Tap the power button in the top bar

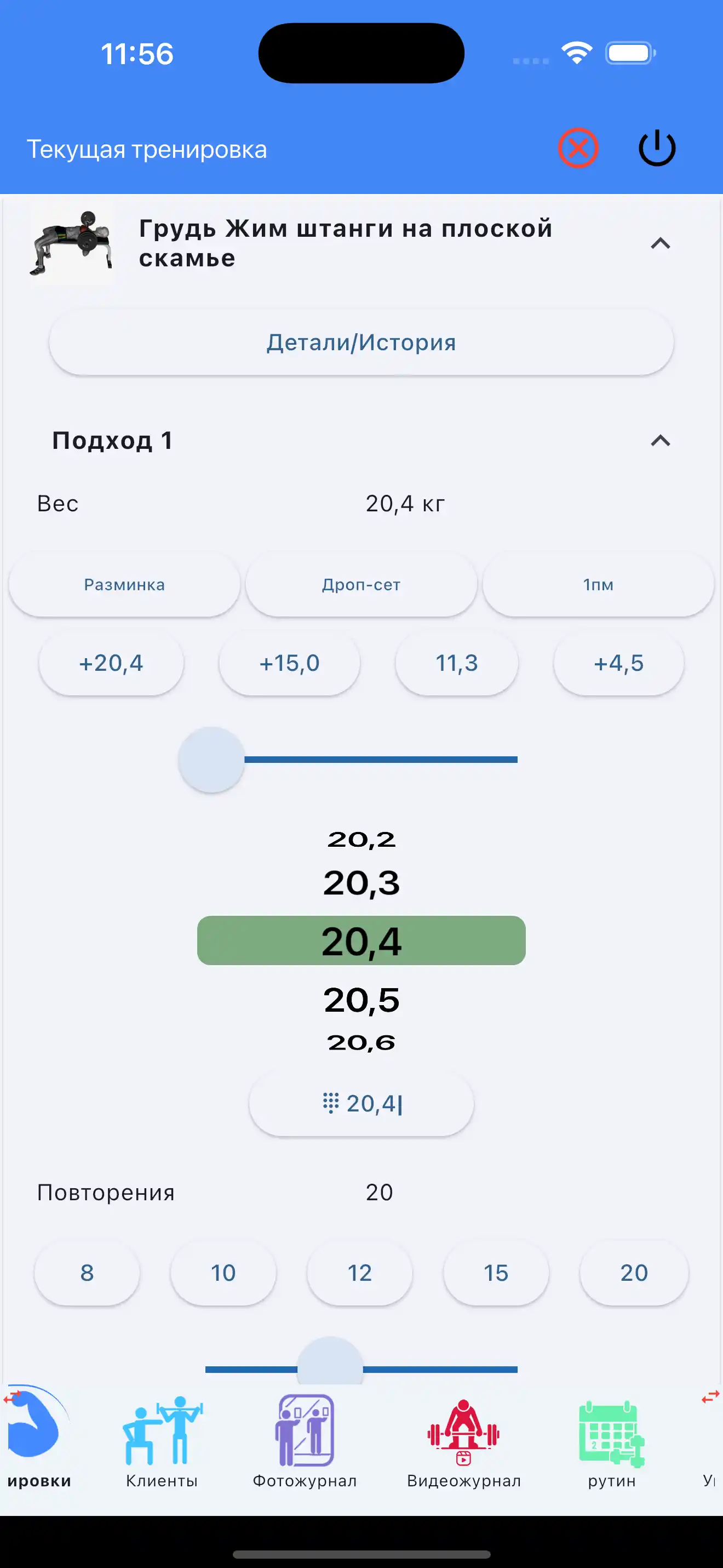tap(656, 148)
